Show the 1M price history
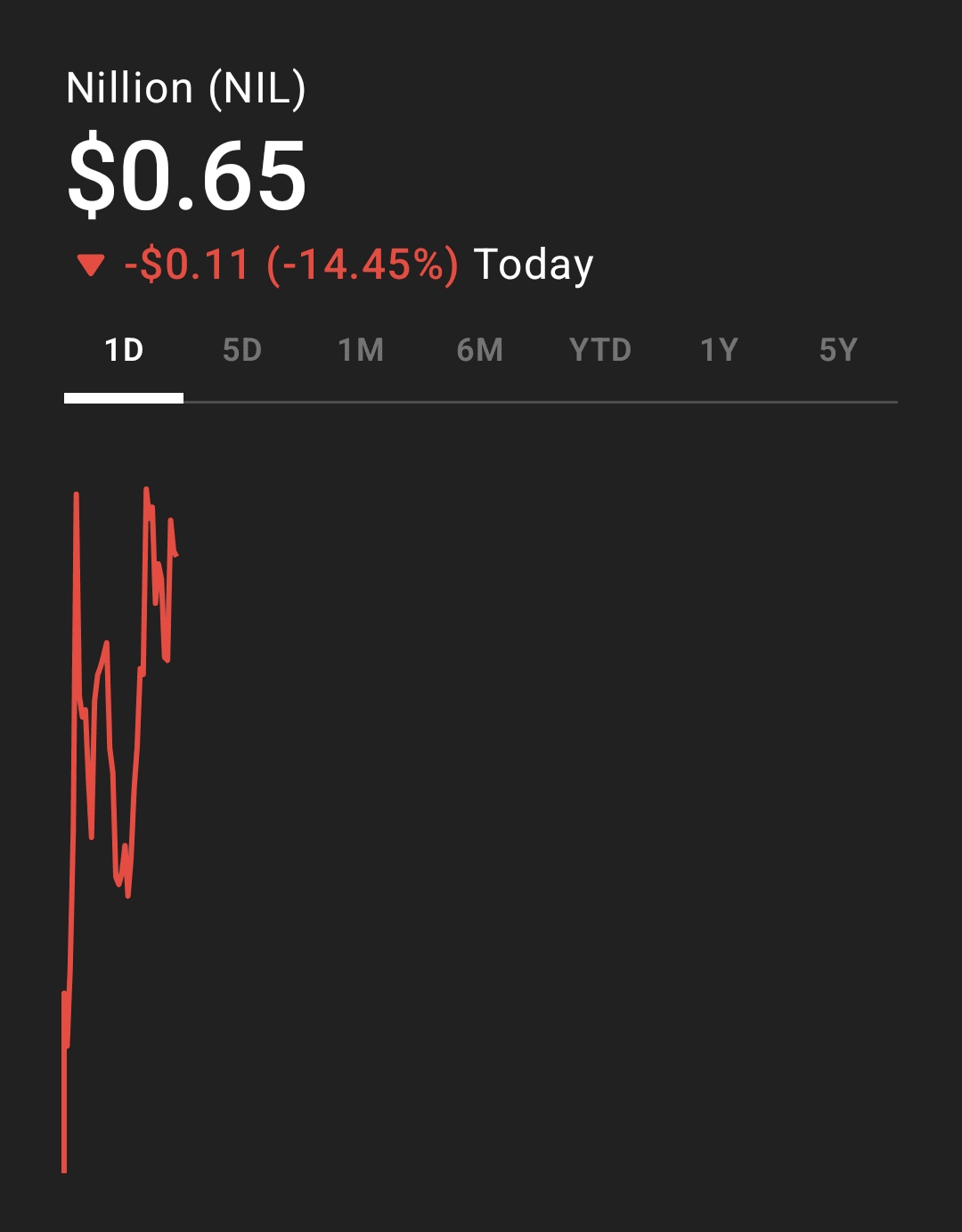The height and width of the screenshot is (1232, 962). 361,350
